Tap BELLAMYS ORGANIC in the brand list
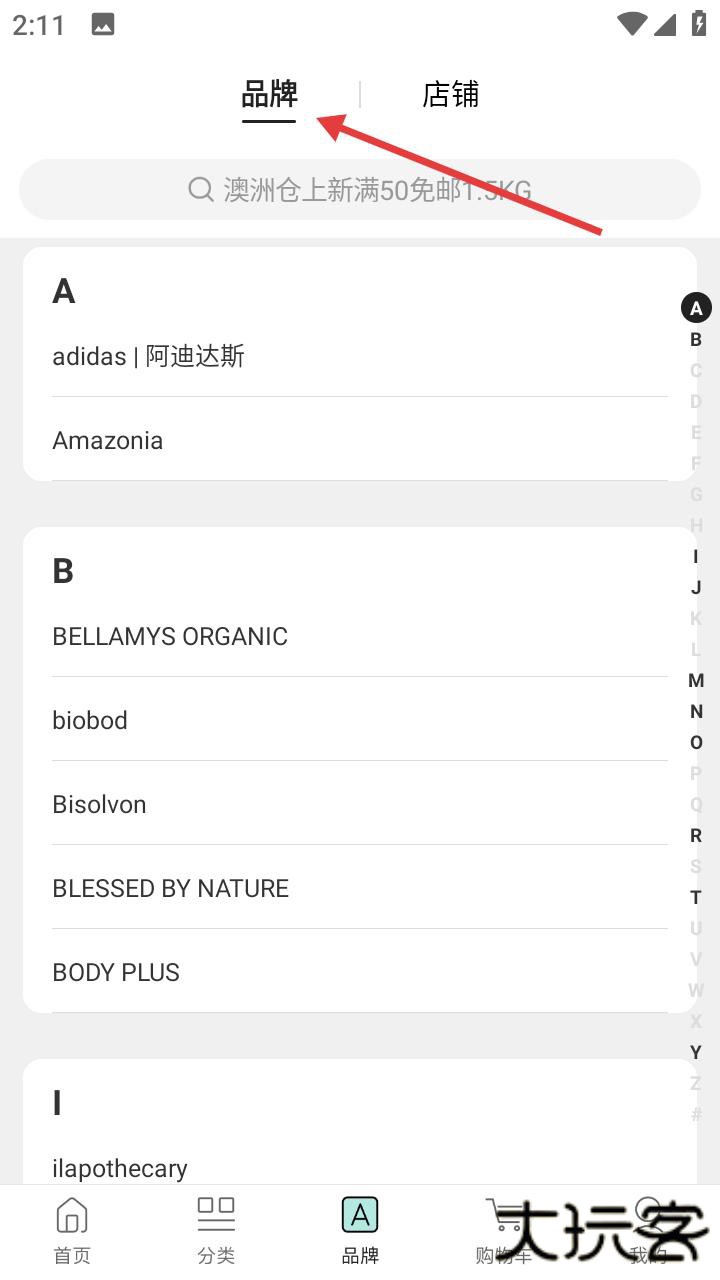This screenshot has height=1280, width=720. (170, 636)
